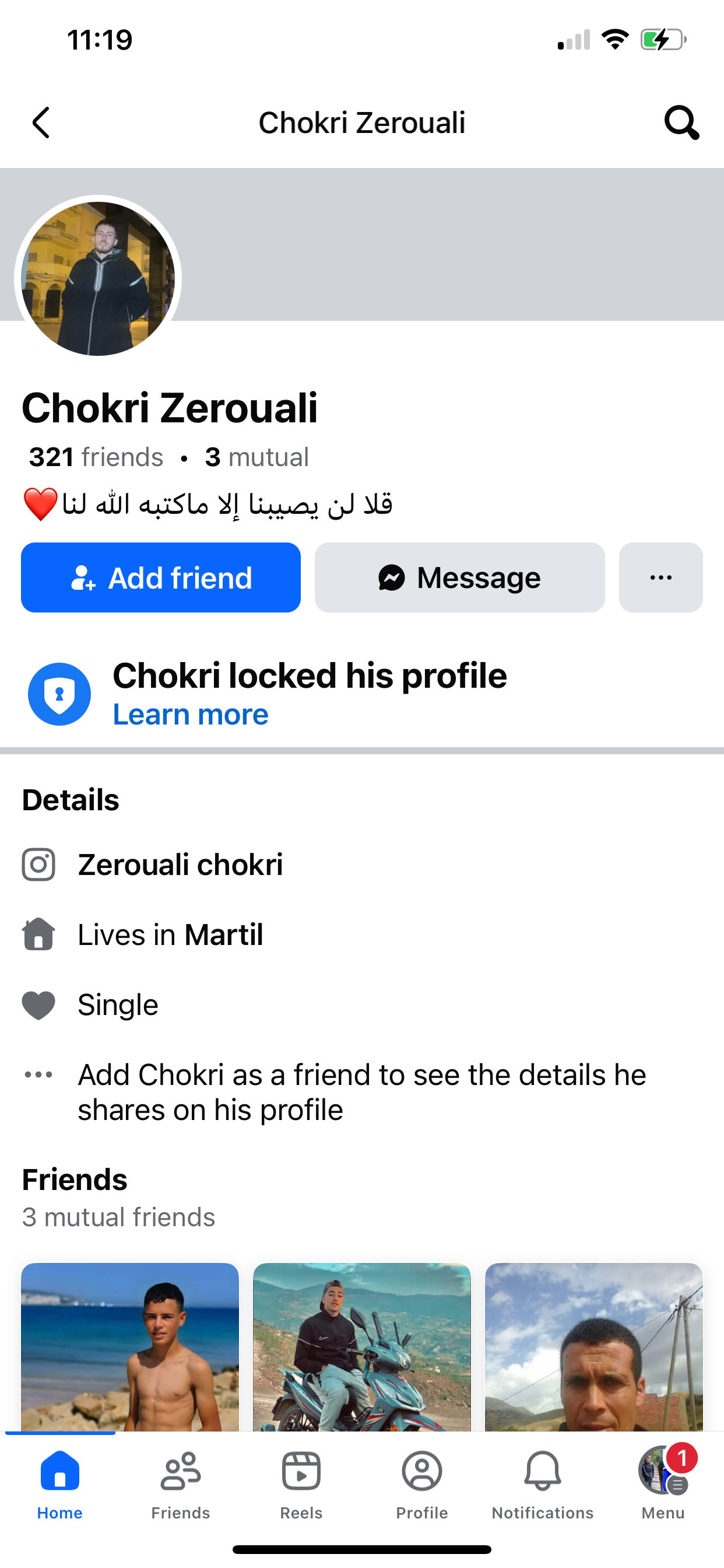Send a message to Chokri
This screenshot has height=1568, width=724.
click(459, 577)
